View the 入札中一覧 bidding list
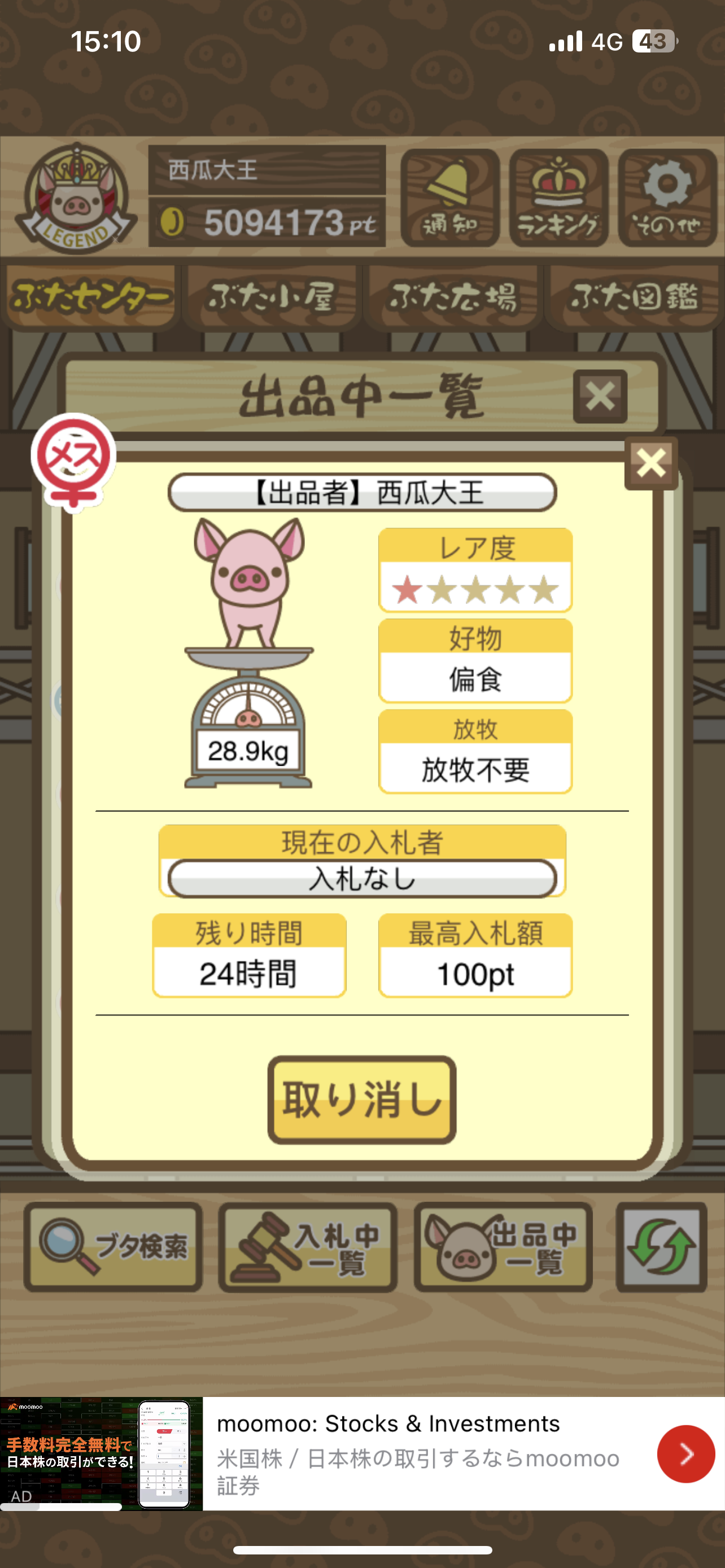Viewport: 725px width, 1568px height. pyautogui.click(x=308, y=1247)
